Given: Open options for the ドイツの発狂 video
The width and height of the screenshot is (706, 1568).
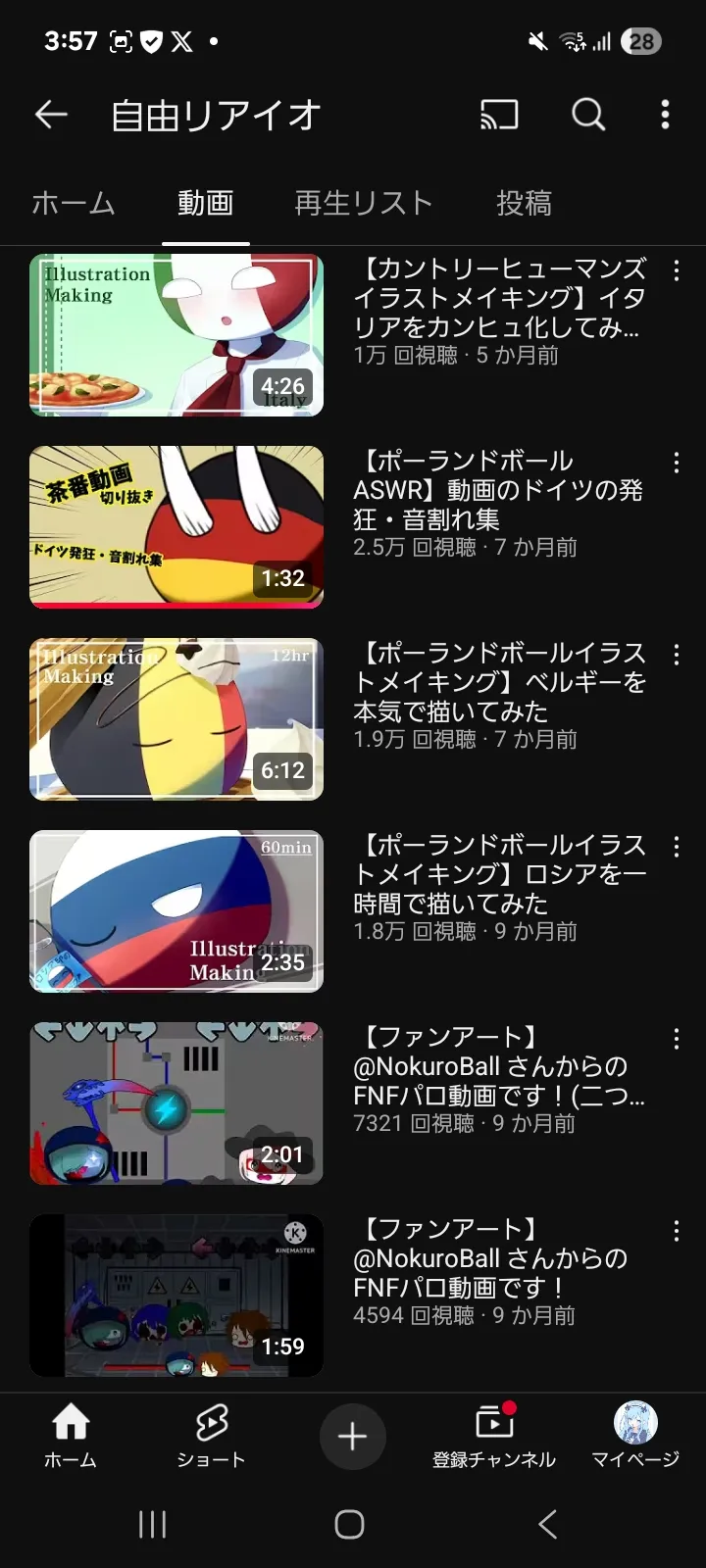Looking at the screenshot, I should pyautogui.click(x=677, y=463).
